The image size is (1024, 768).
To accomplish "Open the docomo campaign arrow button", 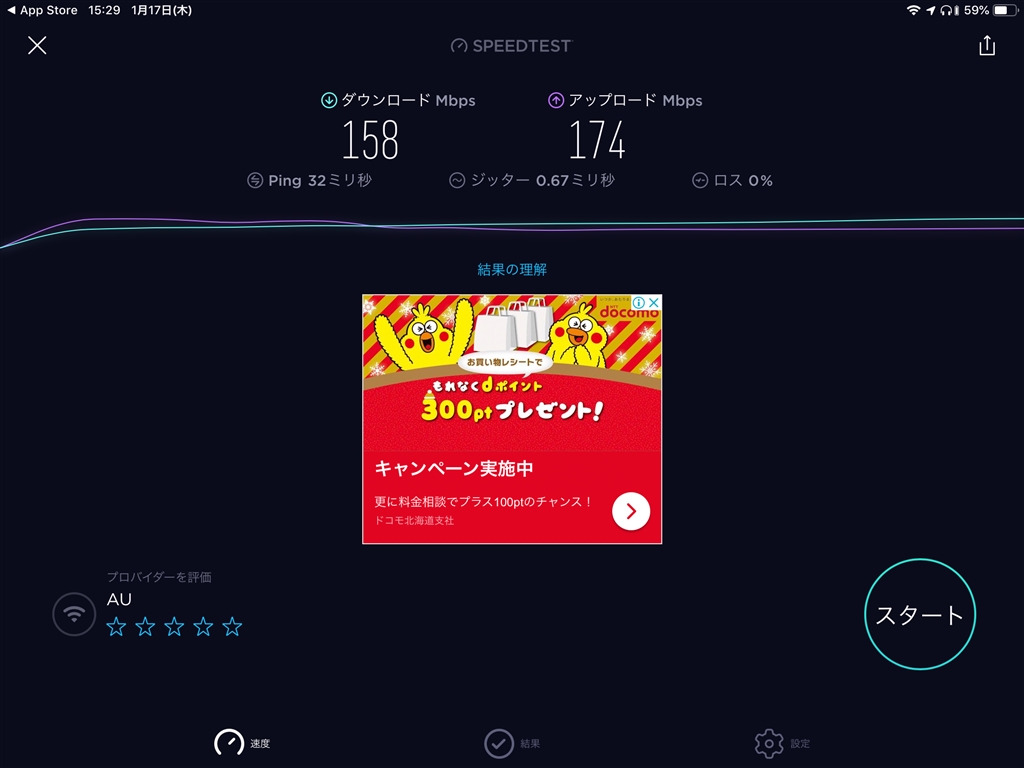I will [x=630, y=511].
